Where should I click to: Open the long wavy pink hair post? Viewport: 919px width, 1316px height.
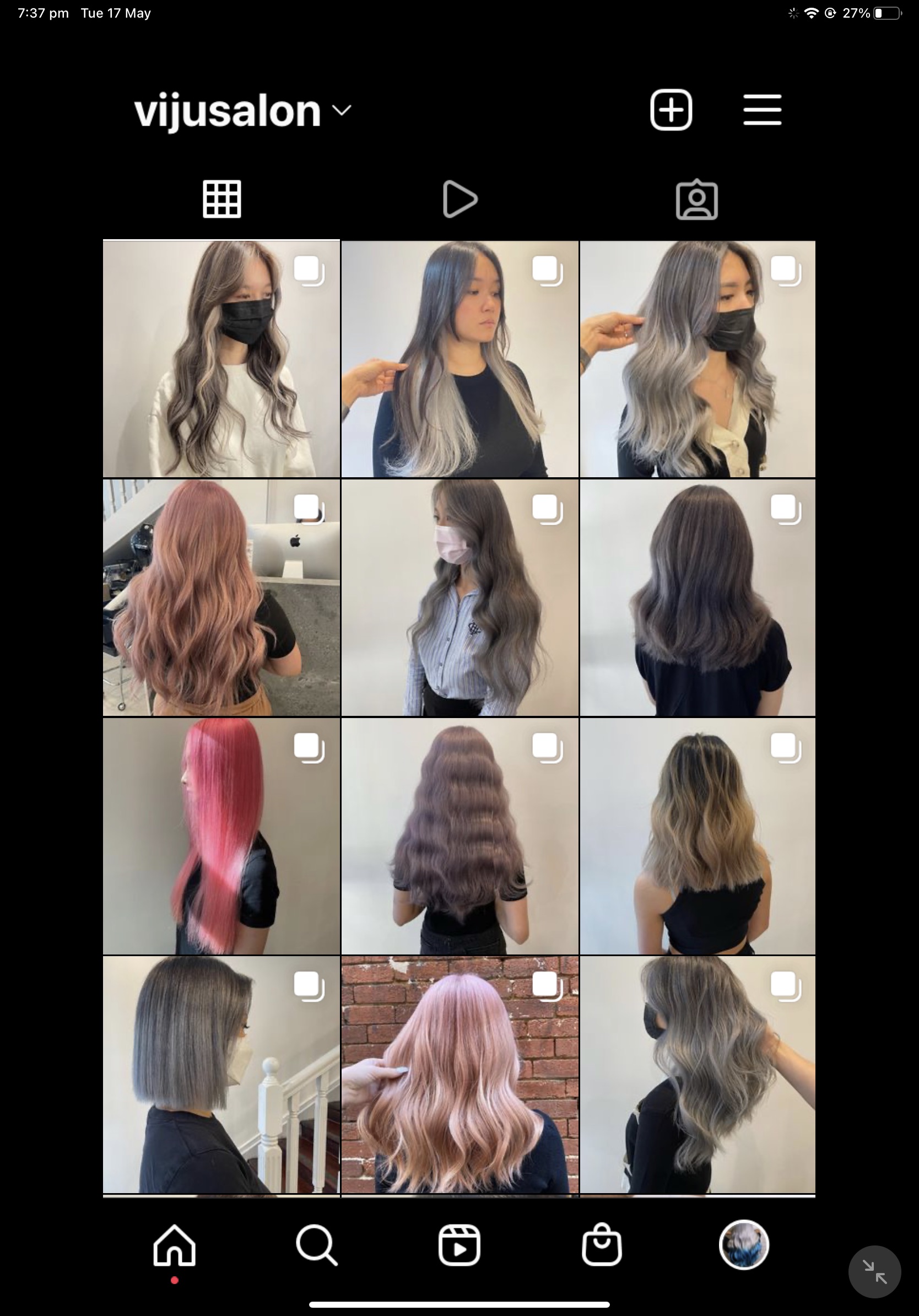coord(221,598)
